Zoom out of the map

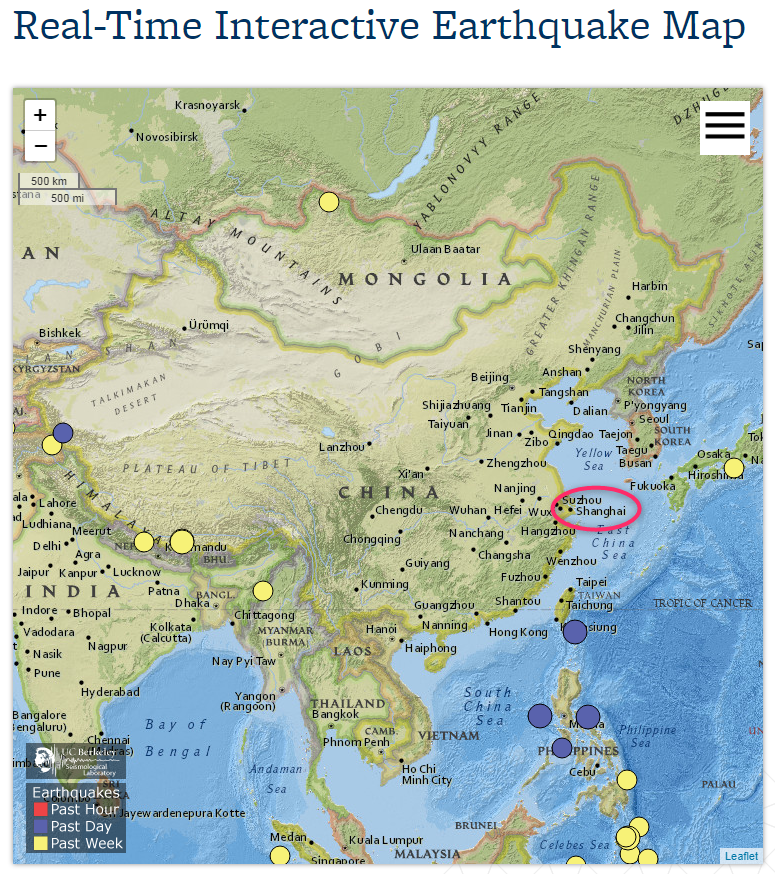(x=40, y=145)
